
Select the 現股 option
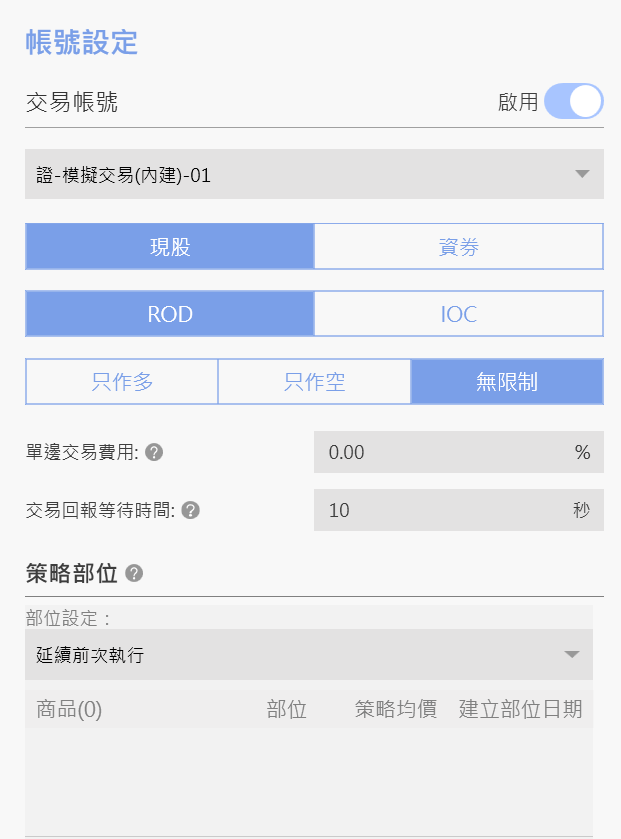point(170,247)
